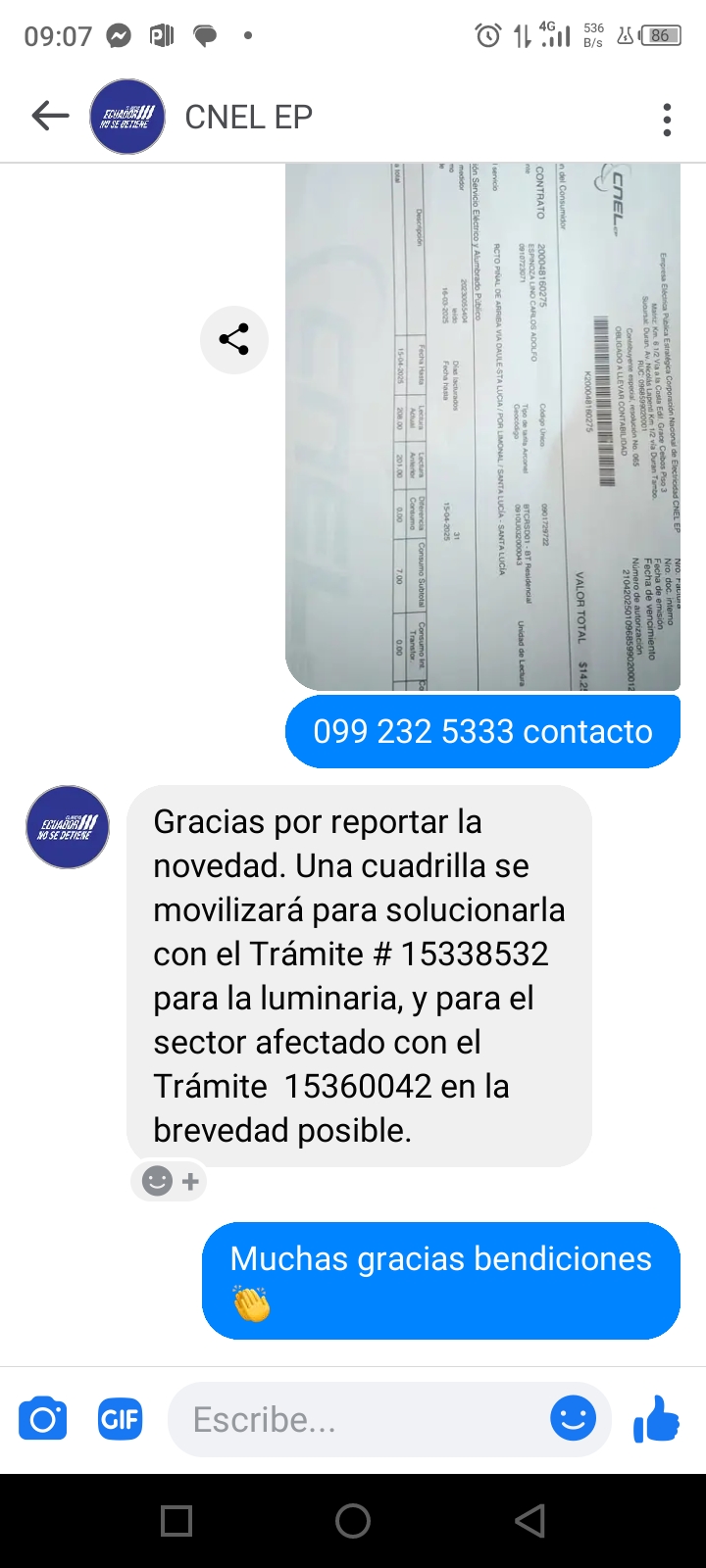Share the sent bill photo
Screen dimensions: 706x1568
tap(233, 340)
